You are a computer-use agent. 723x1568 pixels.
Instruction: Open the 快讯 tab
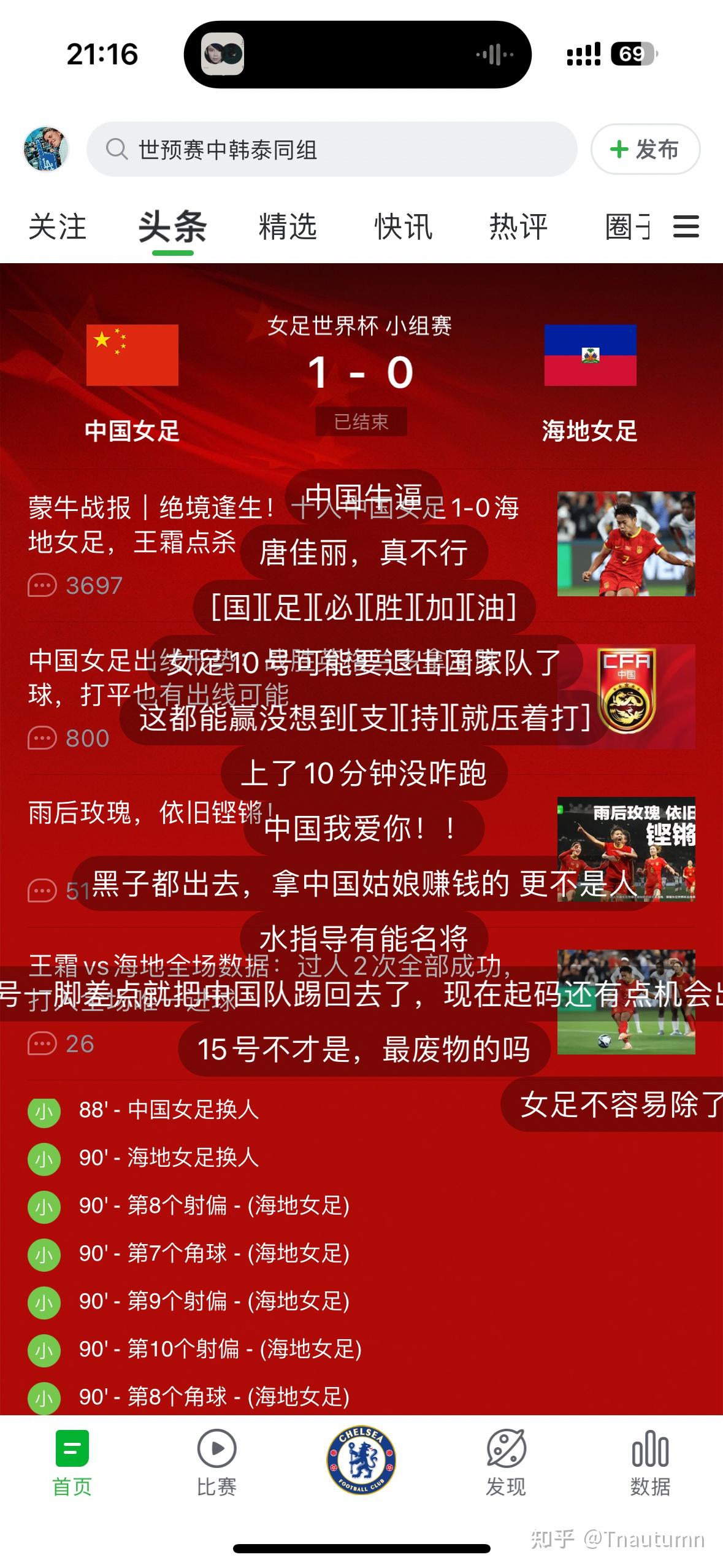(x=403, y=227)
